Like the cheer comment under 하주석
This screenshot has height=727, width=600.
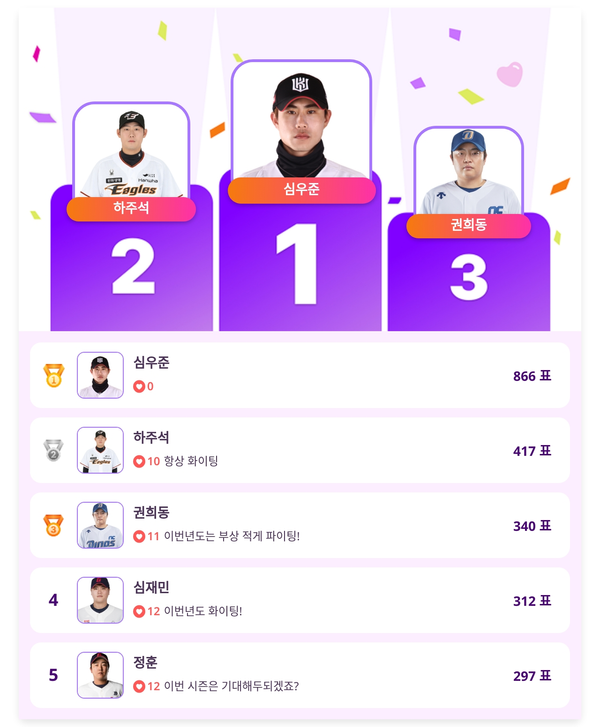coord(139,462)
